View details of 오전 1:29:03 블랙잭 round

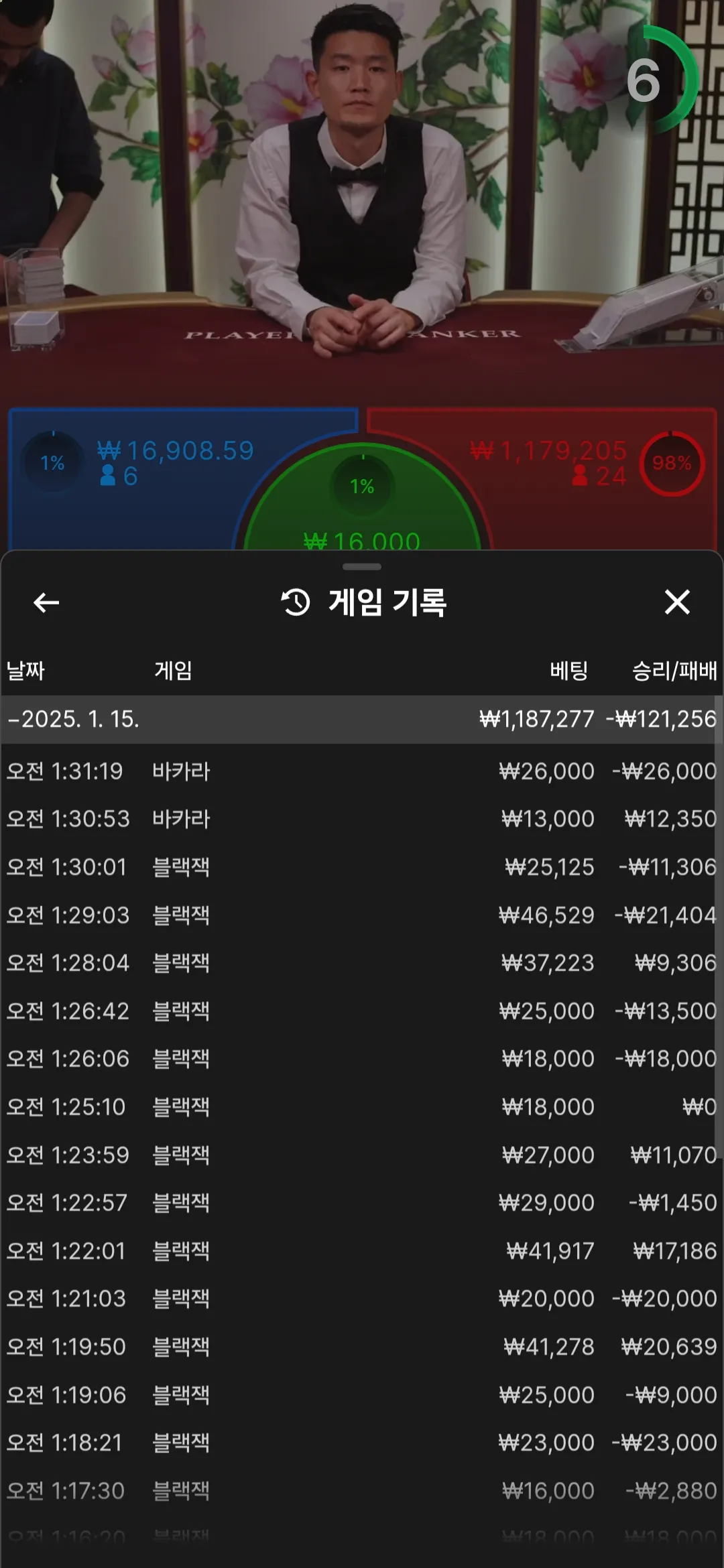coord(362,915)
